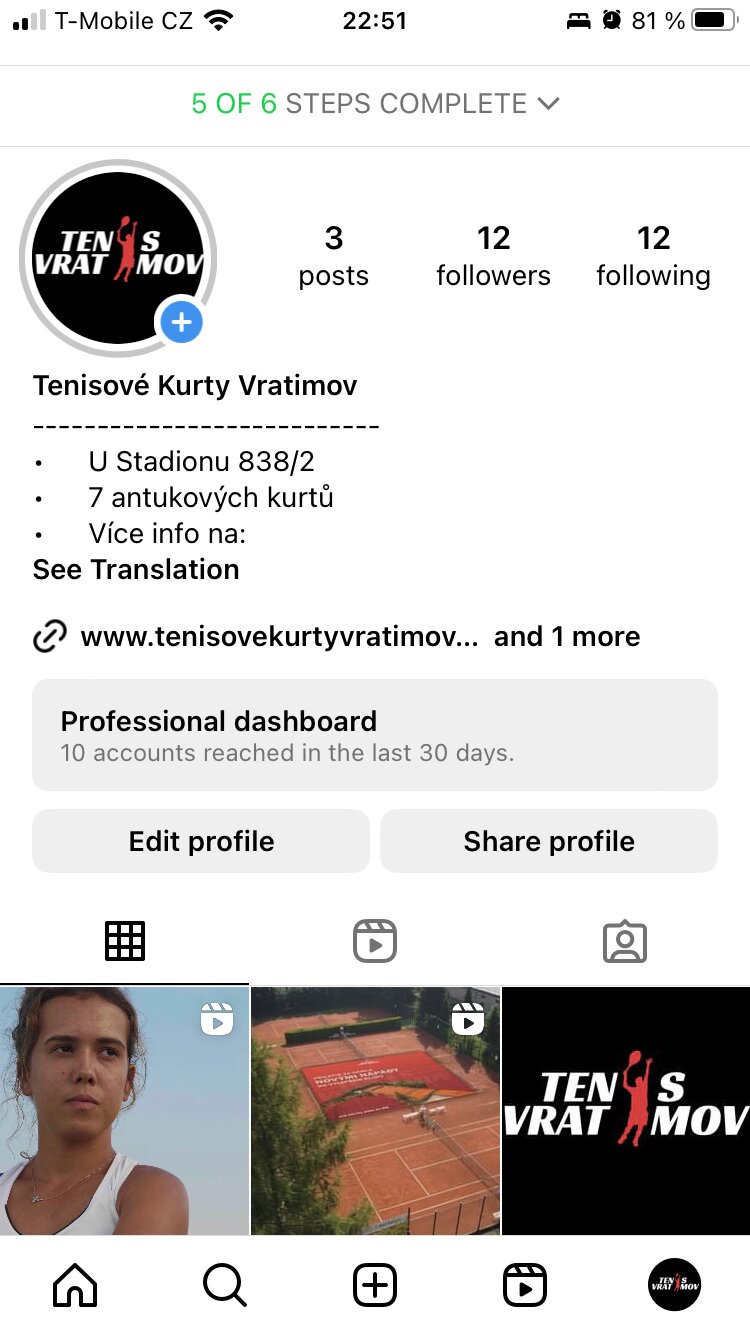Go to the Home feed

point(75,1285)
